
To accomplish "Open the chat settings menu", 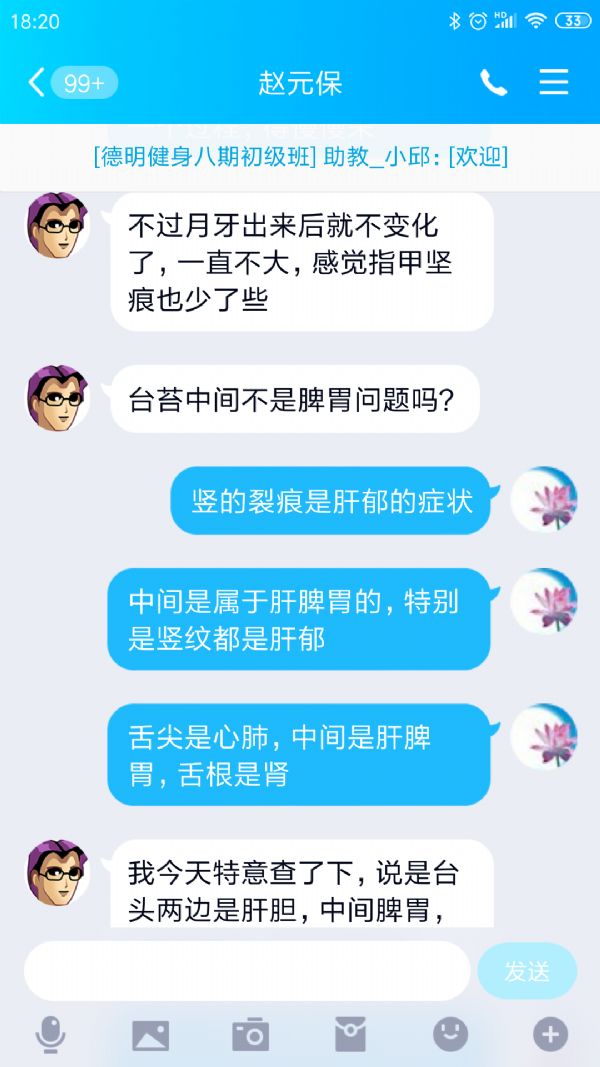I will [x=554, y=82].
